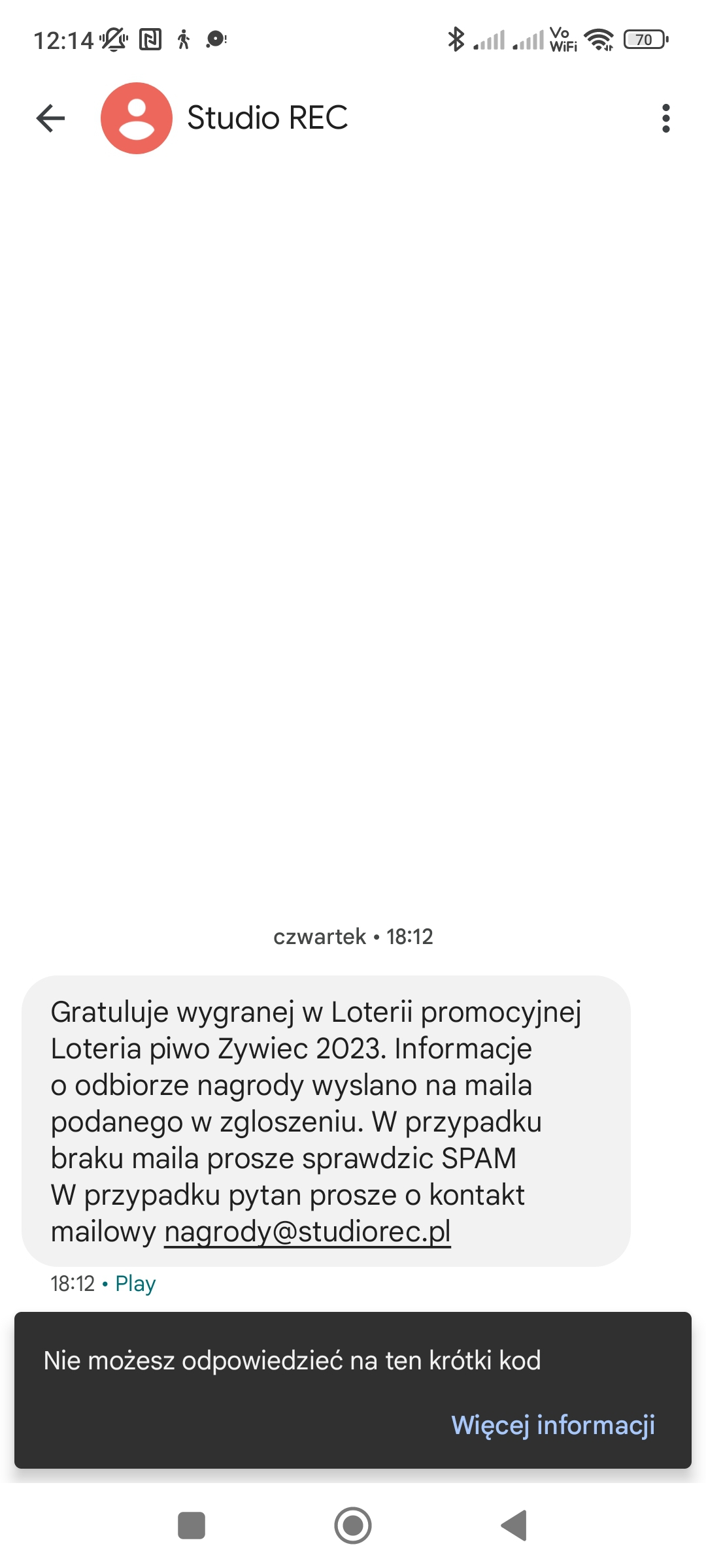Open the three-dot overflow menu
Viewport: 706px width, 1568px height.
[x=665, y=118]
